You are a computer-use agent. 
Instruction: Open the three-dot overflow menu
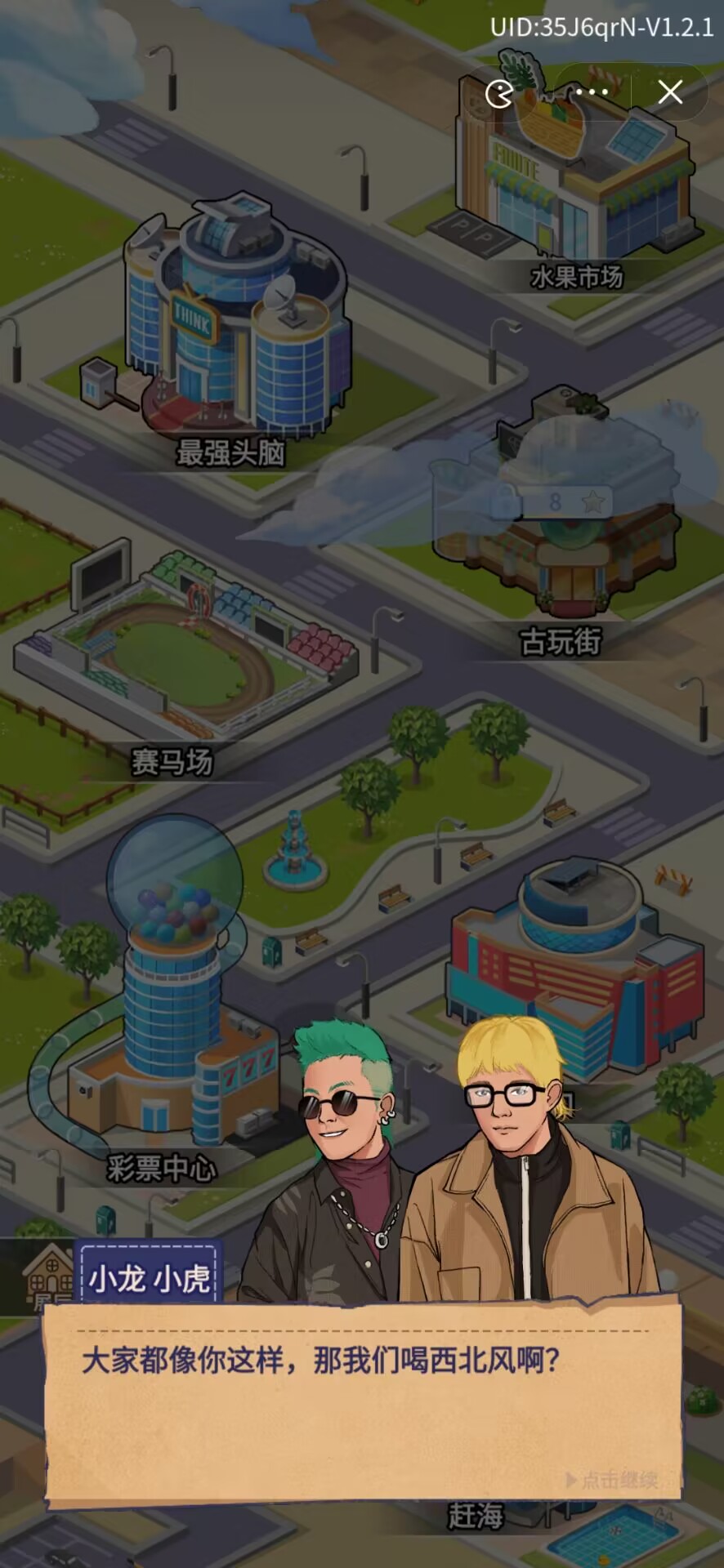[x=592, y=92]
